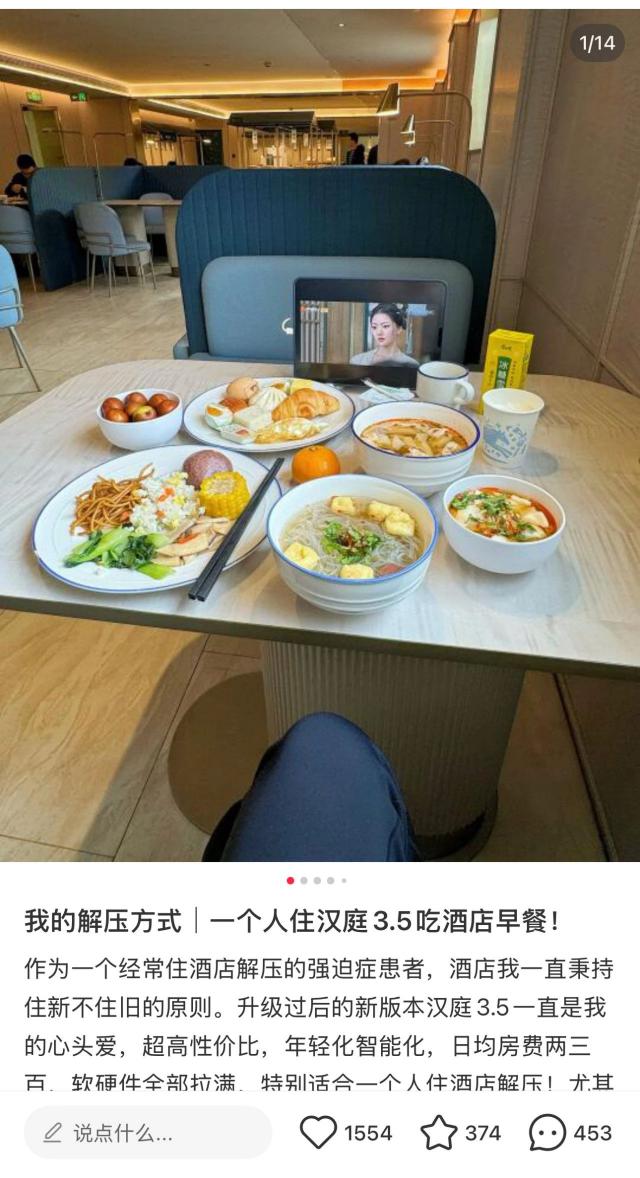
Task: Tap the 说点什么 comment input field
Action: tap(147, 1132)
